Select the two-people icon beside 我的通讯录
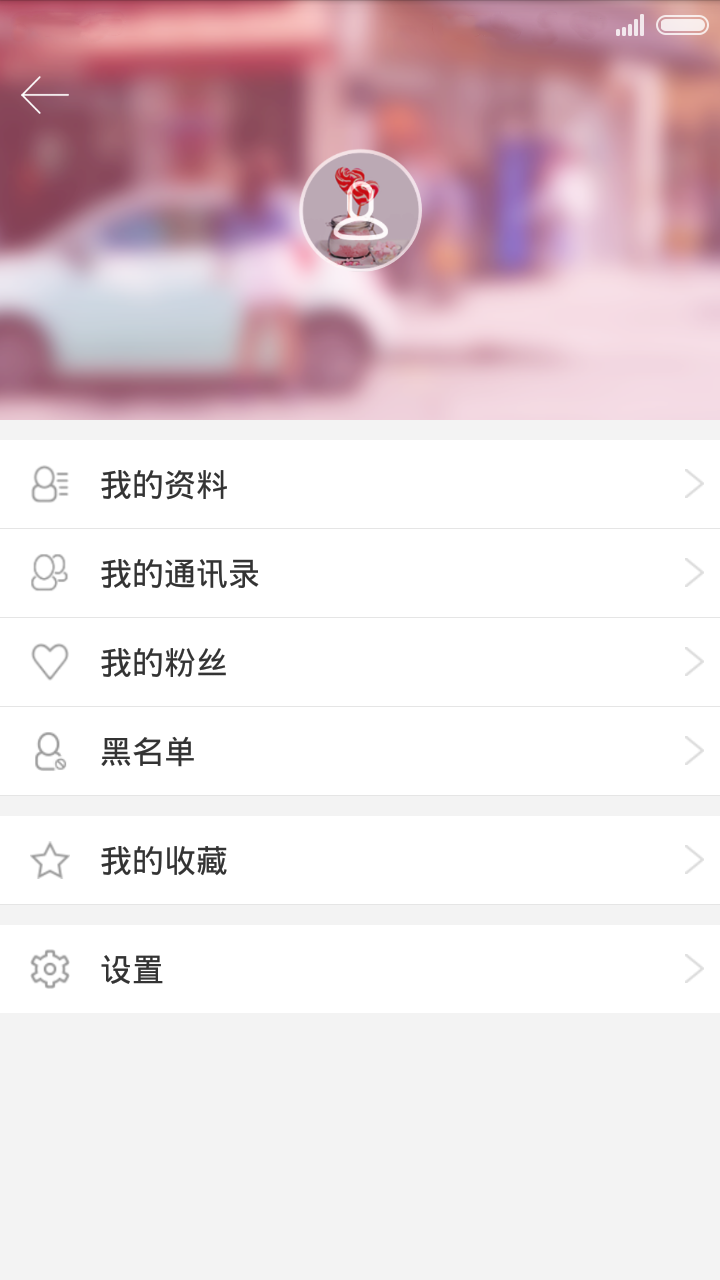Image resolution: width=720 pixels, height=1280 pixels. (x=50, y=573)
